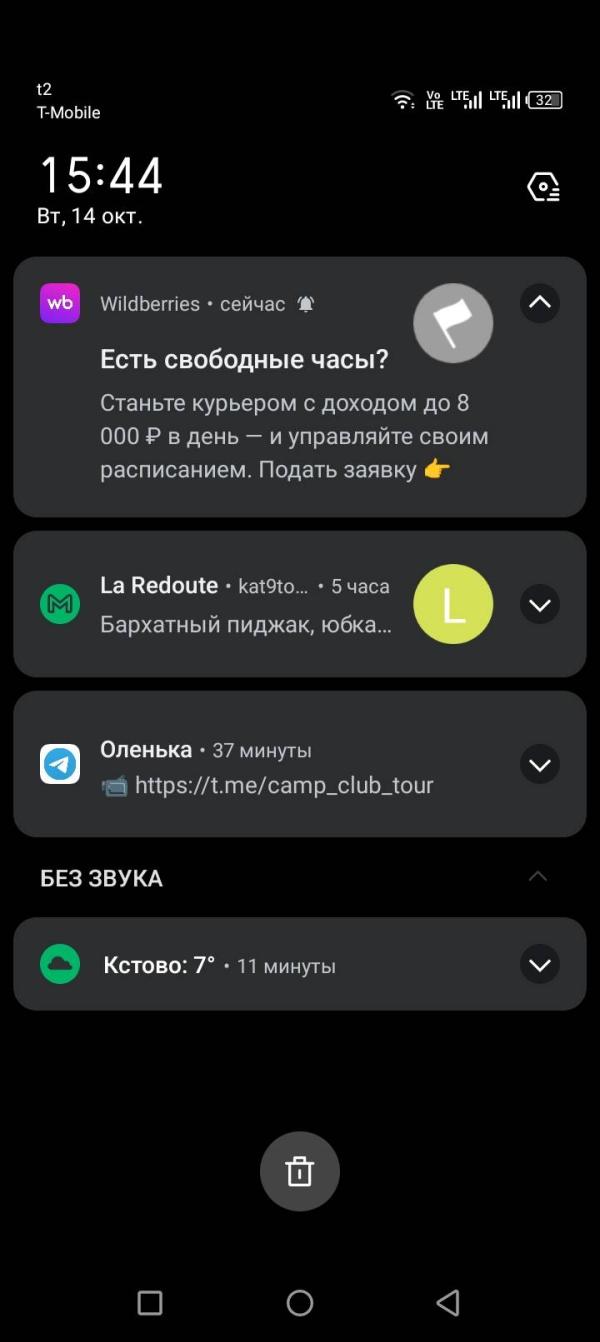Open the Кстово weather notification

pos(250,965)
